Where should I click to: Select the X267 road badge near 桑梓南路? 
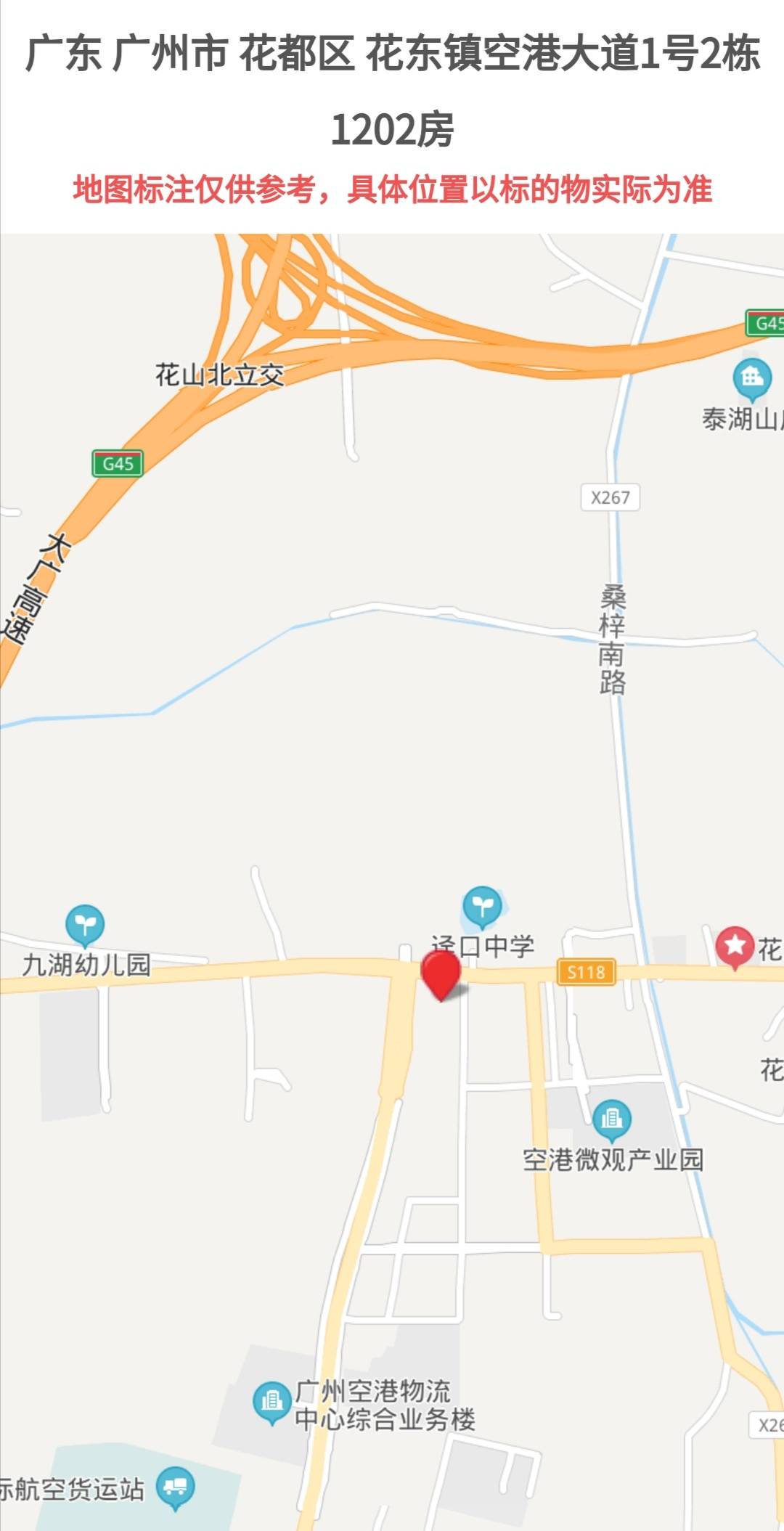coord(611,498)
